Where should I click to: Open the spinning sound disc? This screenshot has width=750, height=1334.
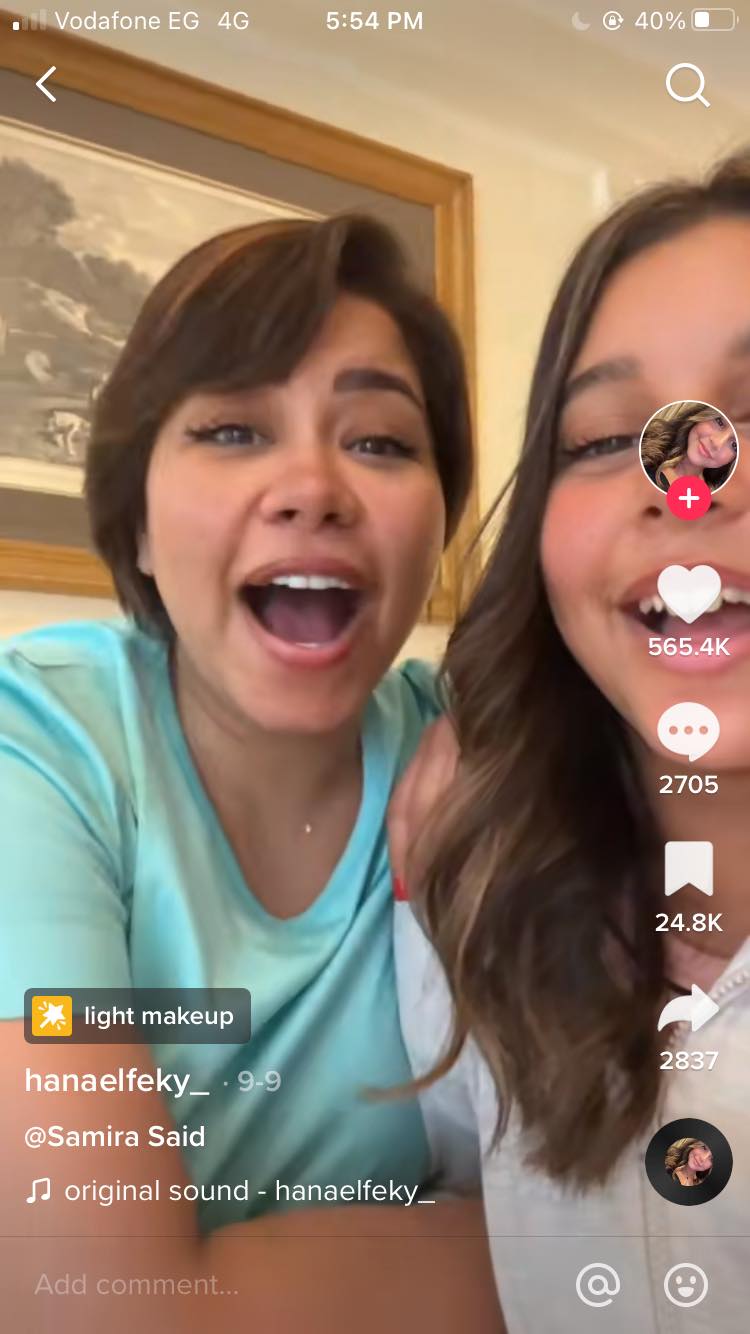688,1161
